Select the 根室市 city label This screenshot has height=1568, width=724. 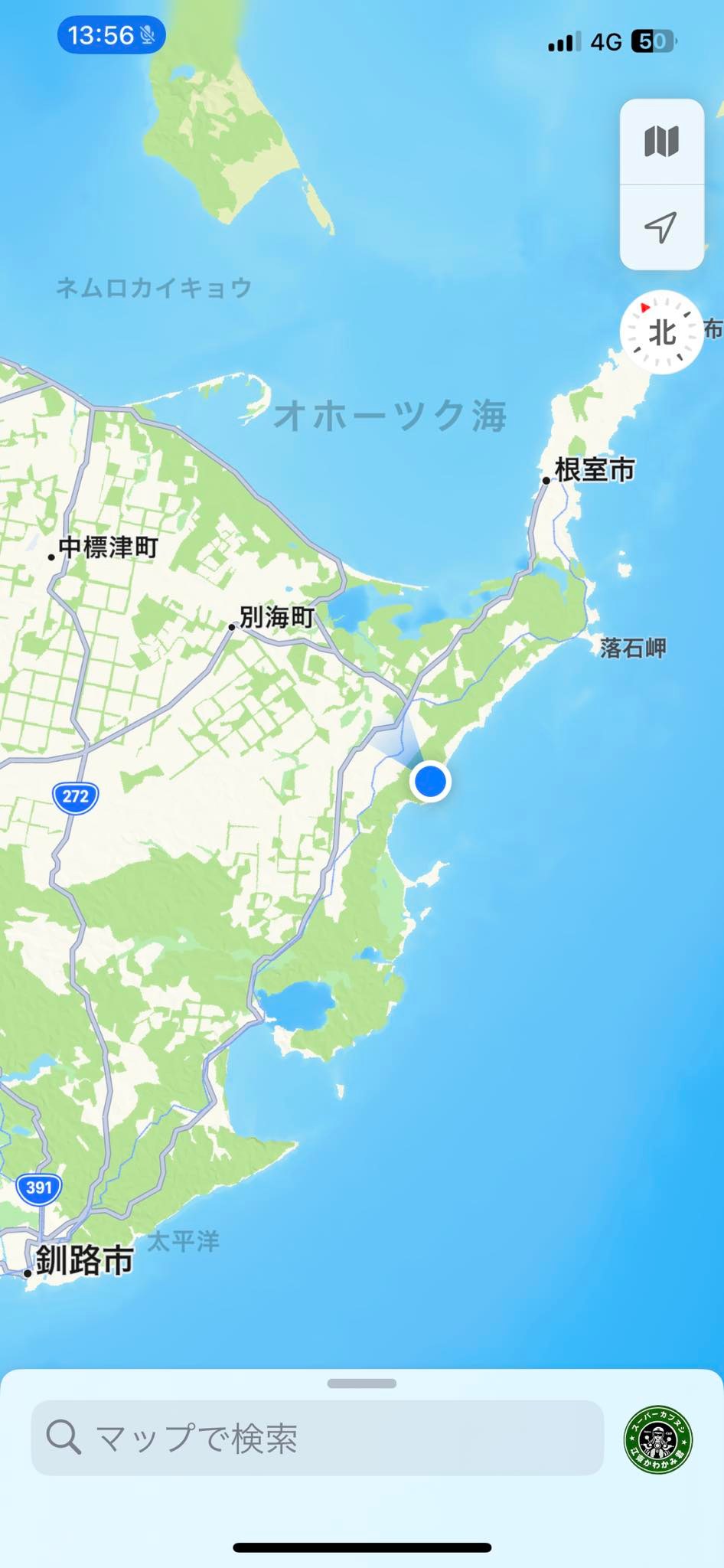(594, 470)
